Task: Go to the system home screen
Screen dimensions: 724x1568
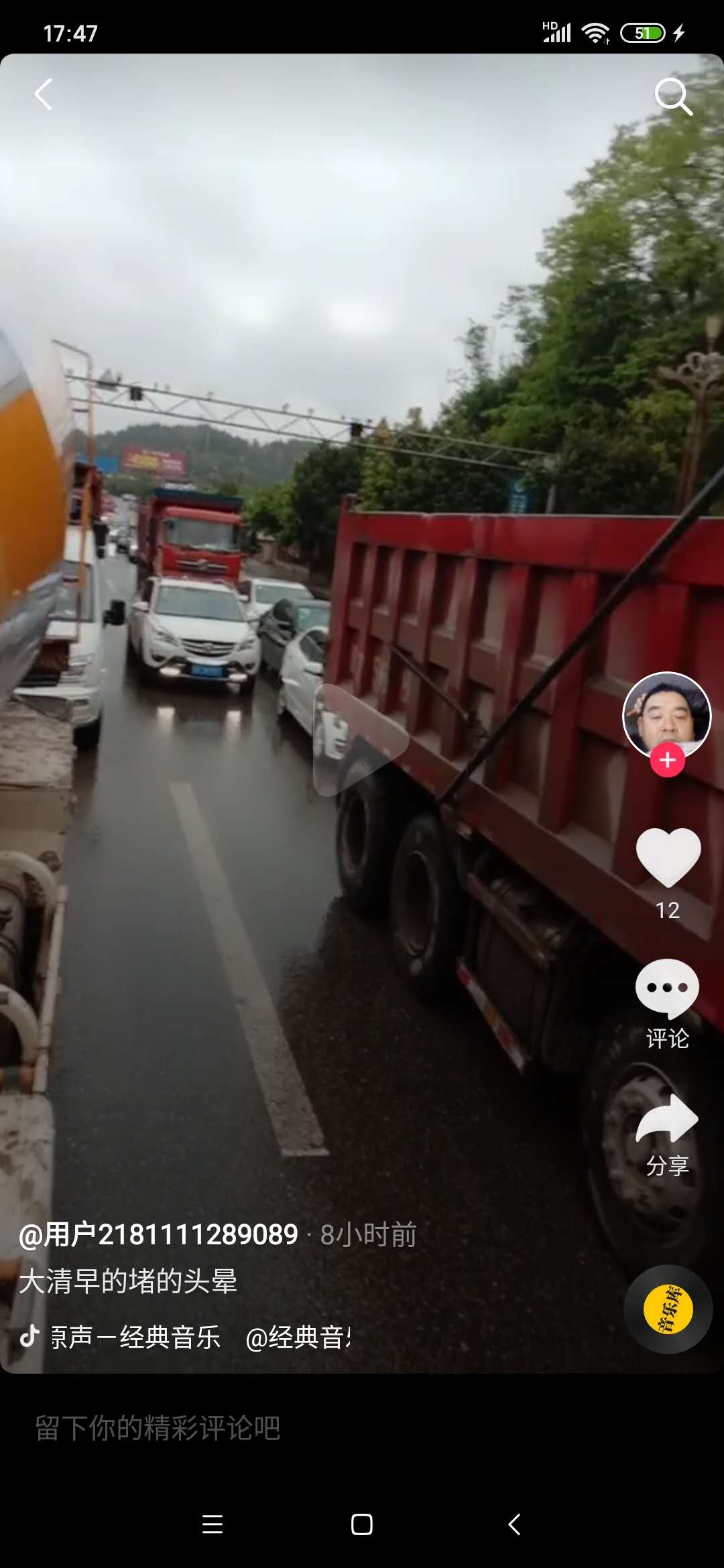Action: [x=362, y=1524]
